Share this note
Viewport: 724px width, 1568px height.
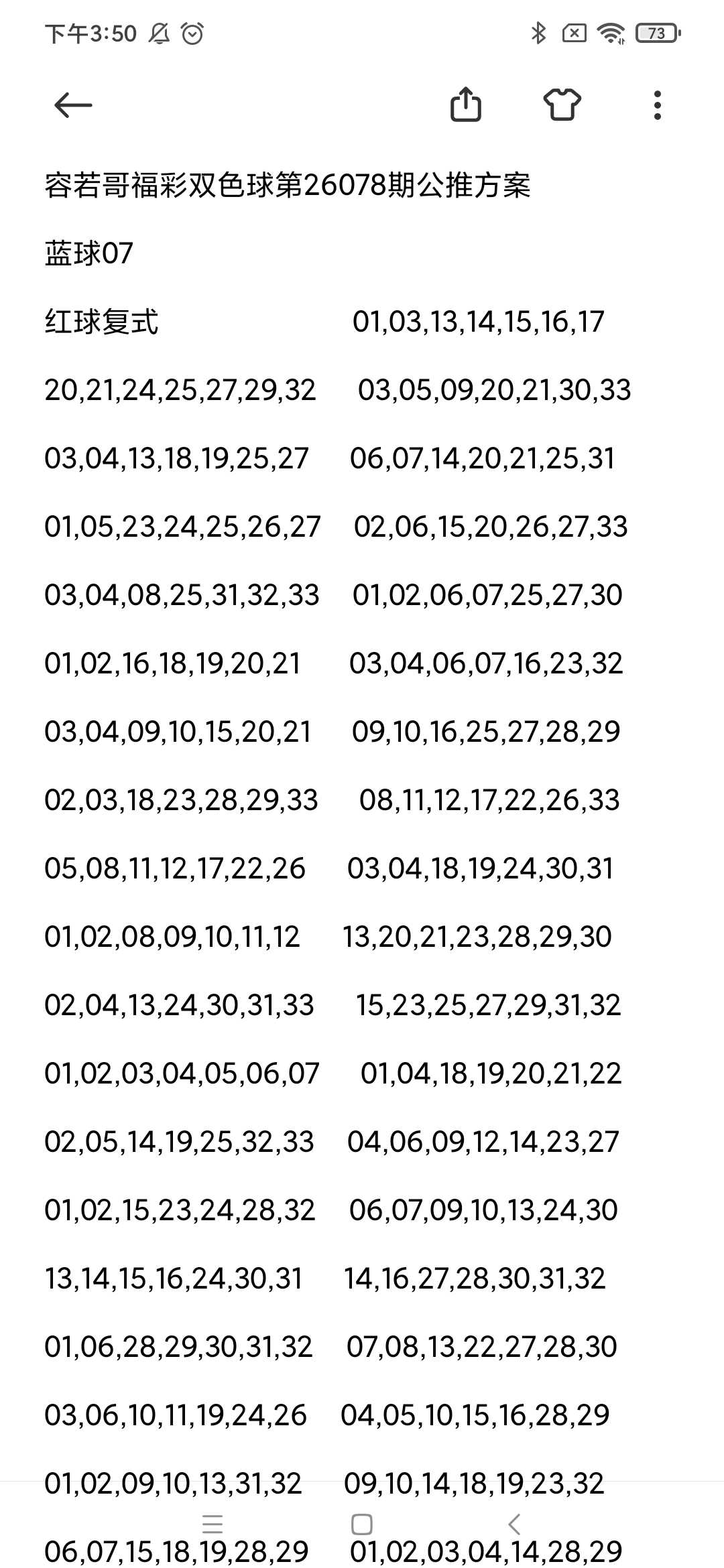coord(465,105)
